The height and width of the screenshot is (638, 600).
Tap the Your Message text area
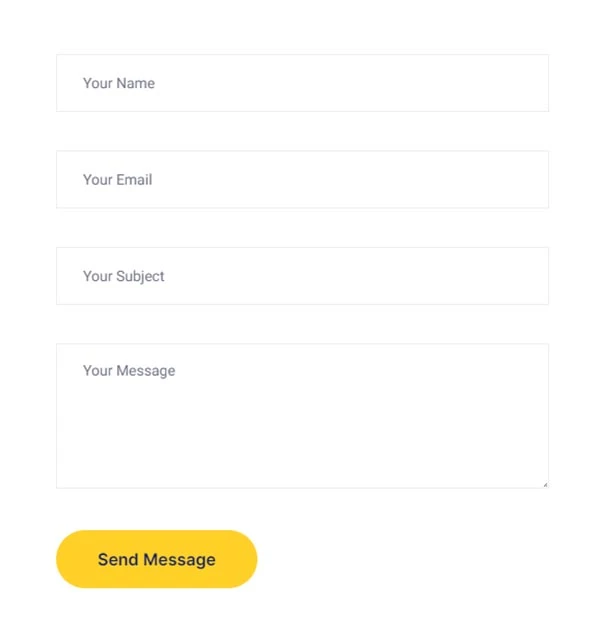302,416
